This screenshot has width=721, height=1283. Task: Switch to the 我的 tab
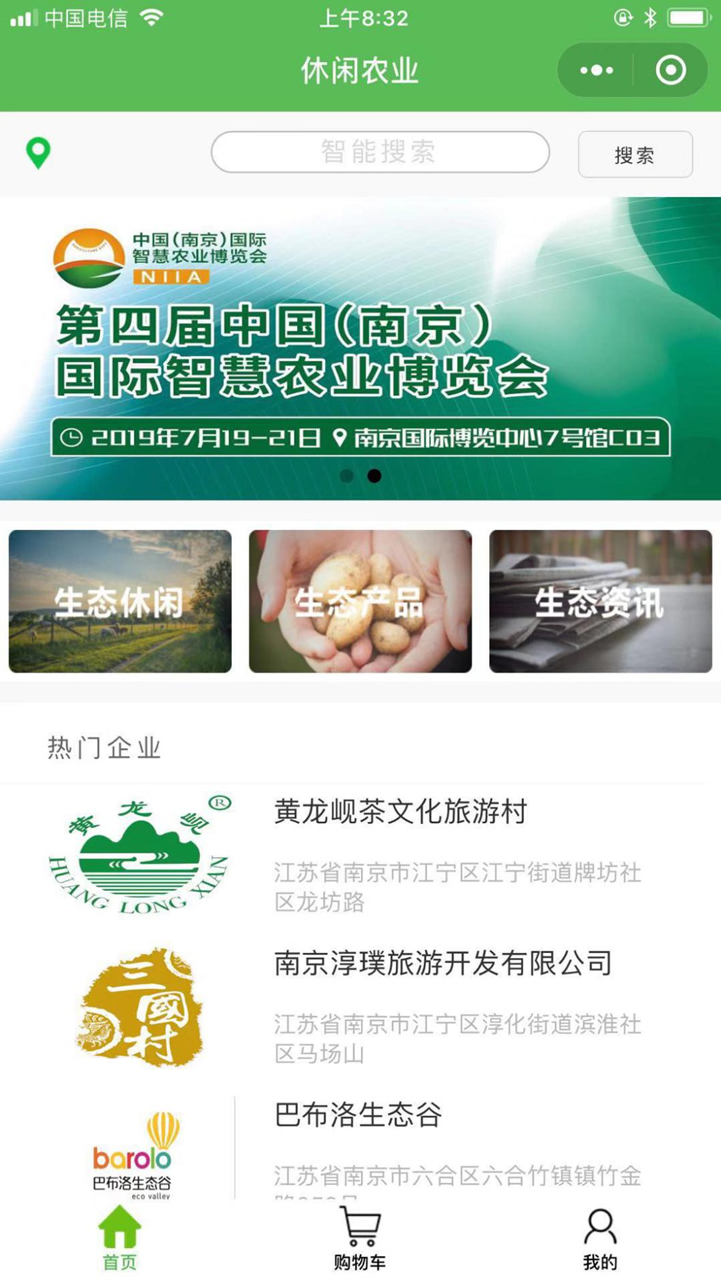(x=600, y=1238)
